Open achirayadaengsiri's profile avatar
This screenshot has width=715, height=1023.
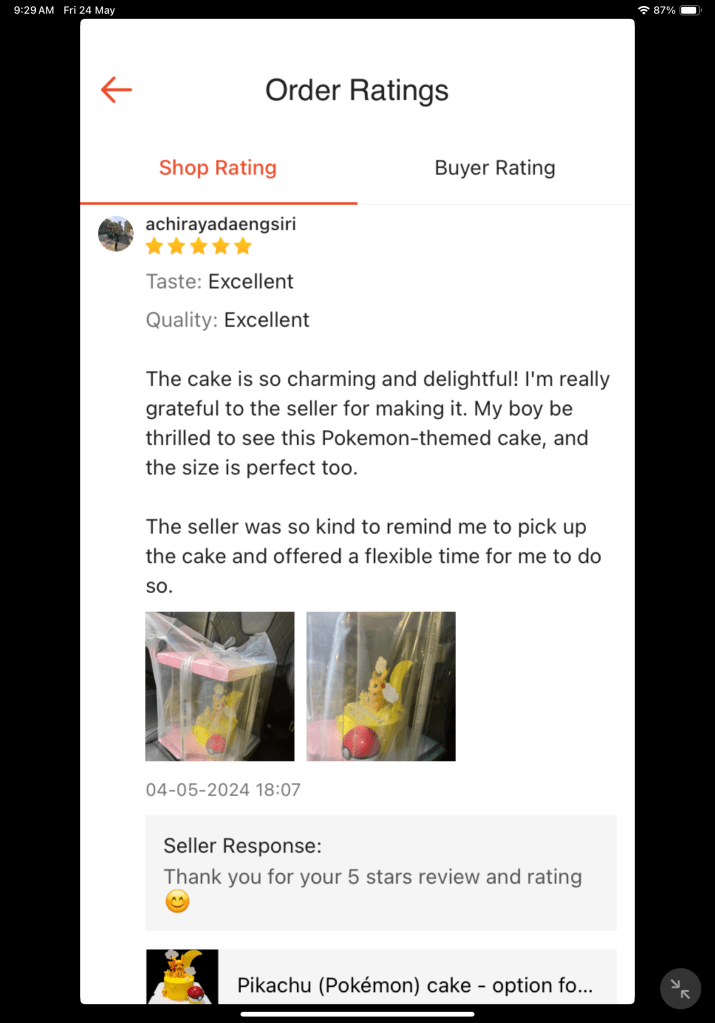tap(116, 233)
